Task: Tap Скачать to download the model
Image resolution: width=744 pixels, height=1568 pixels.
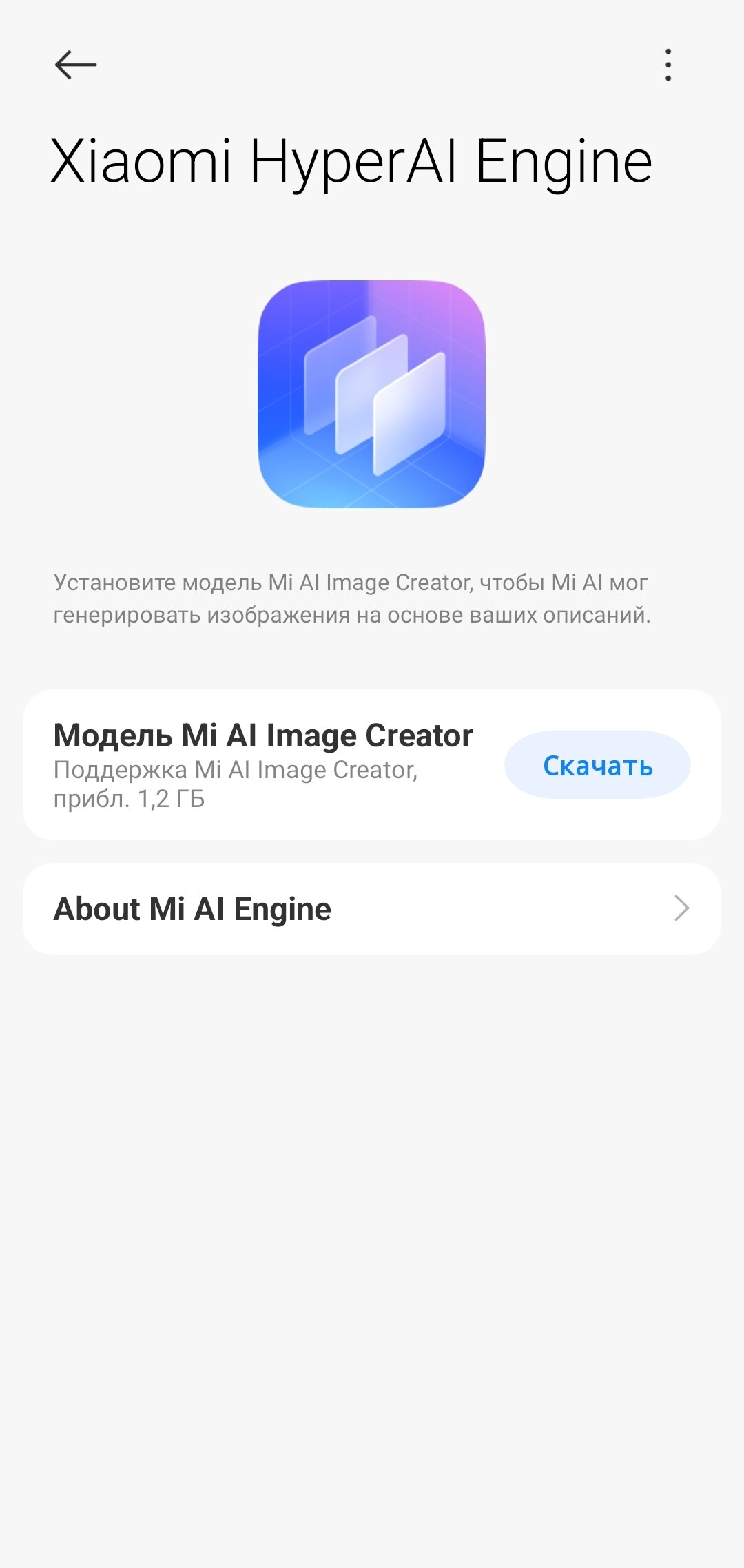Action: click(x=597, y=765)
